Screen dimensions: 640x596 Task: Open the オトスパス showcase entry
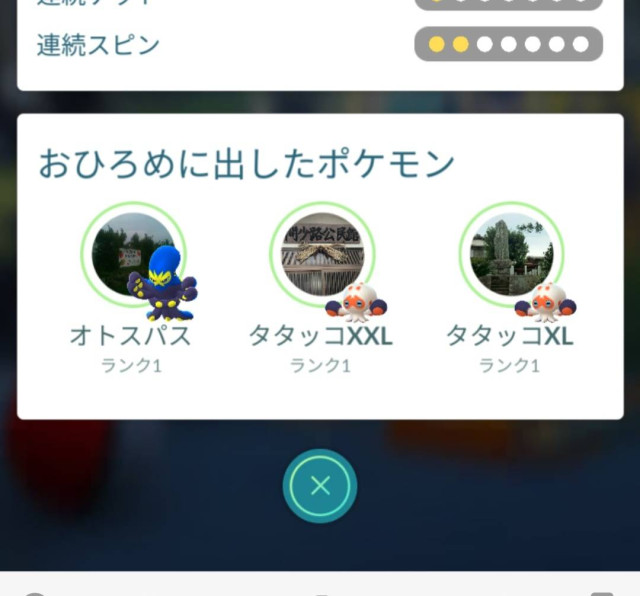(133, 256)
